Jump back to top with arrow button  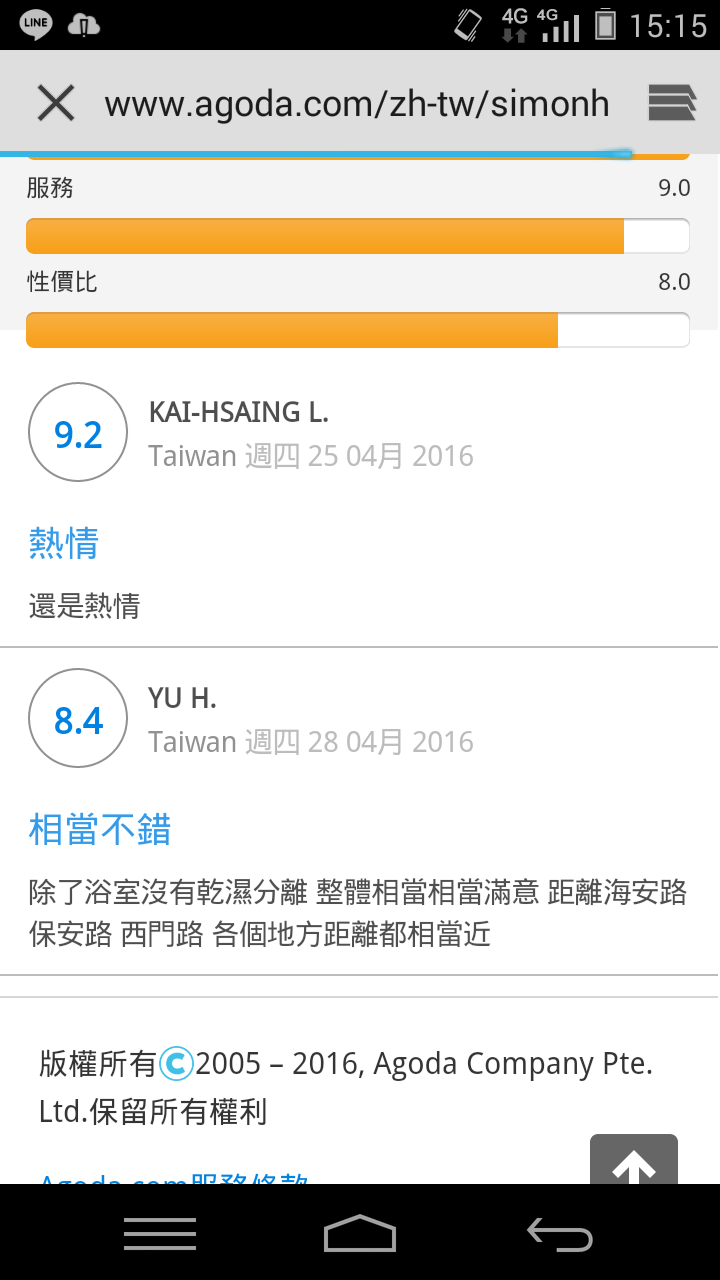634,1162
